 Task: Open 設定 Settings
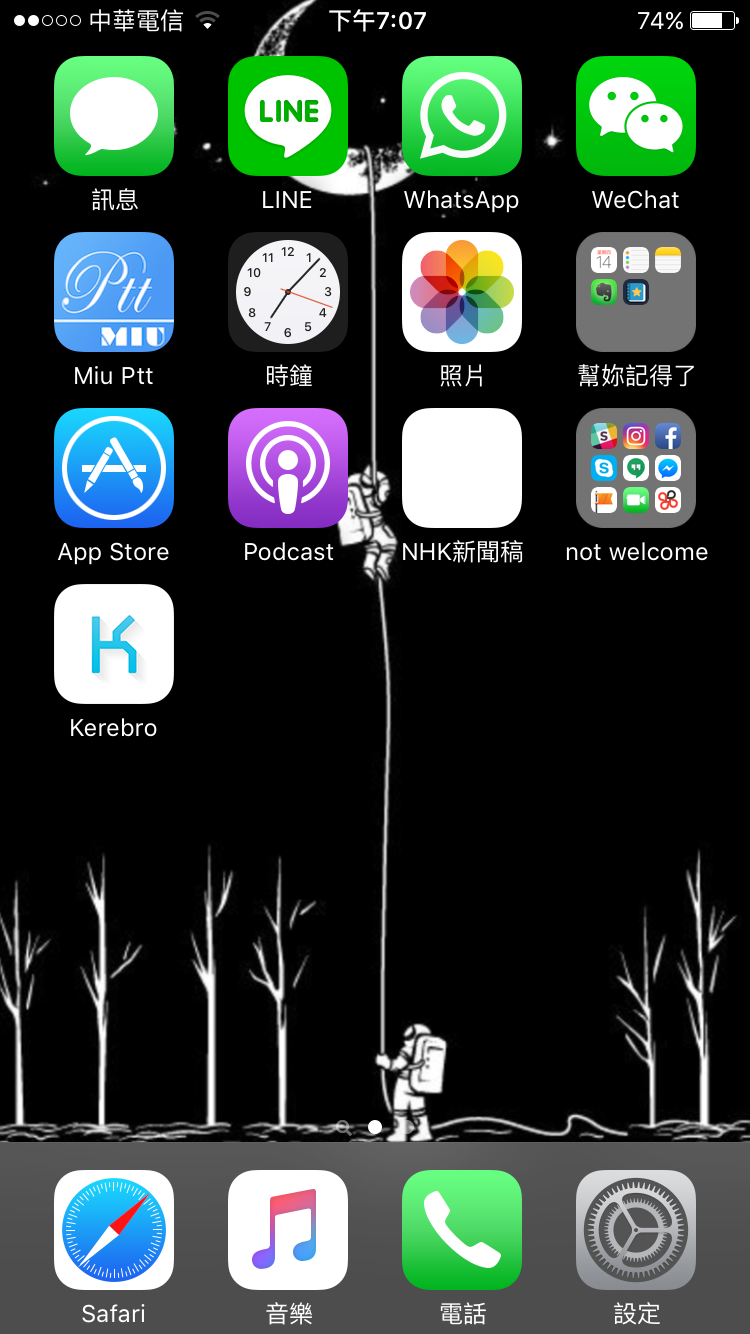(636, 1230)
